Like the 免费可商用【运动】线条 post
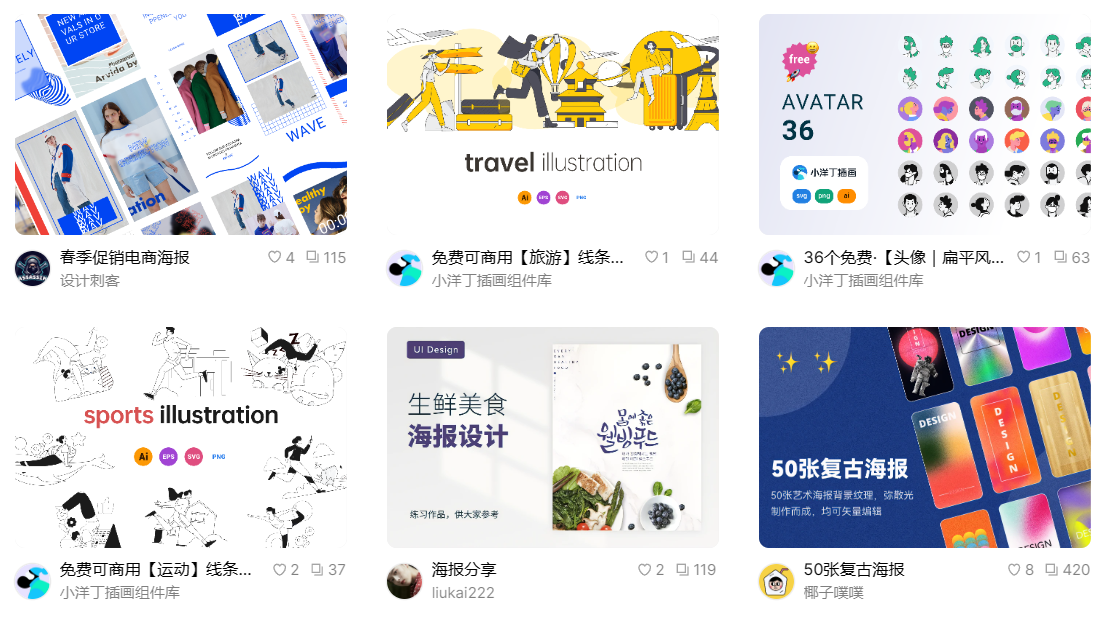Screen dimensions: 1101x628 (x=279, y=570)
